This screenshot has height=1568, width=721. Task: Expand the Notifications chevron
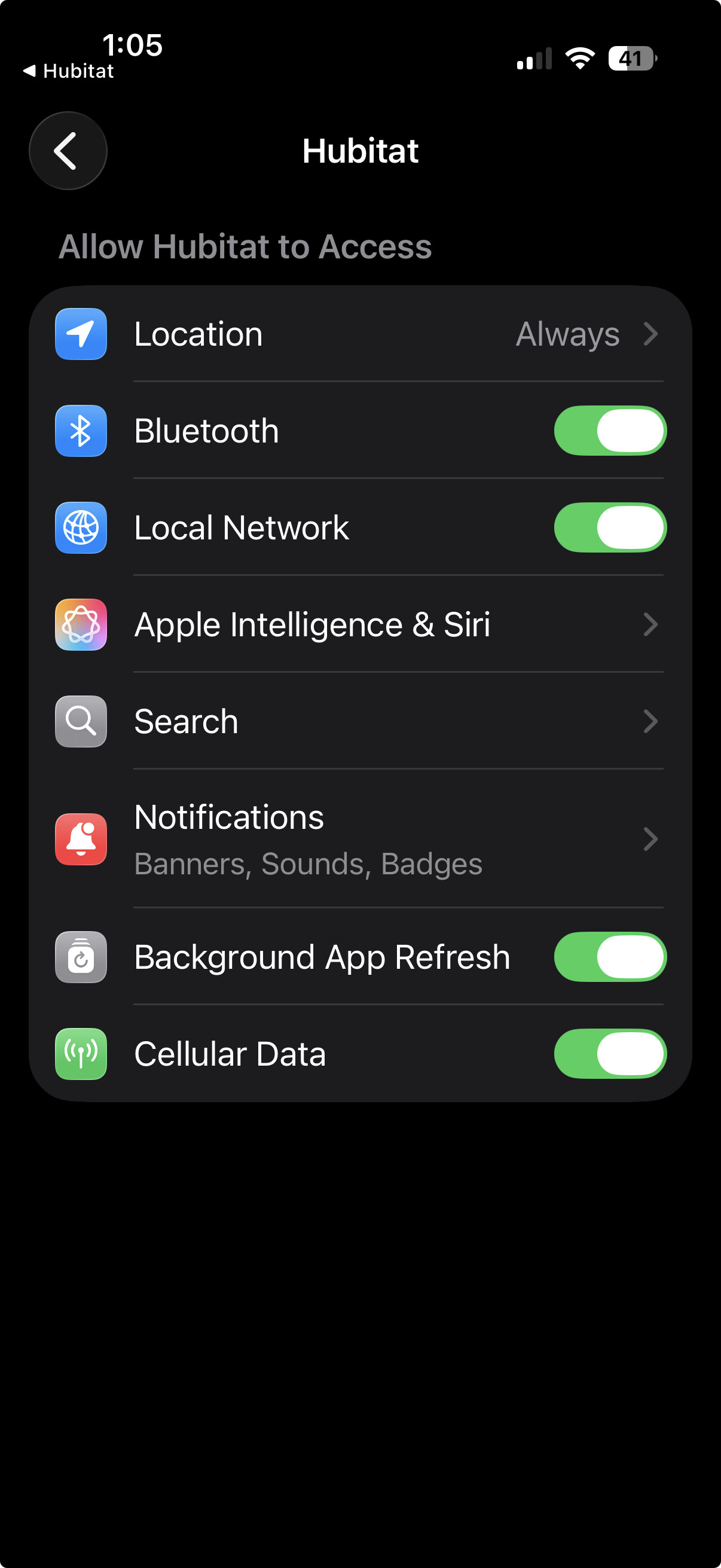652,840
